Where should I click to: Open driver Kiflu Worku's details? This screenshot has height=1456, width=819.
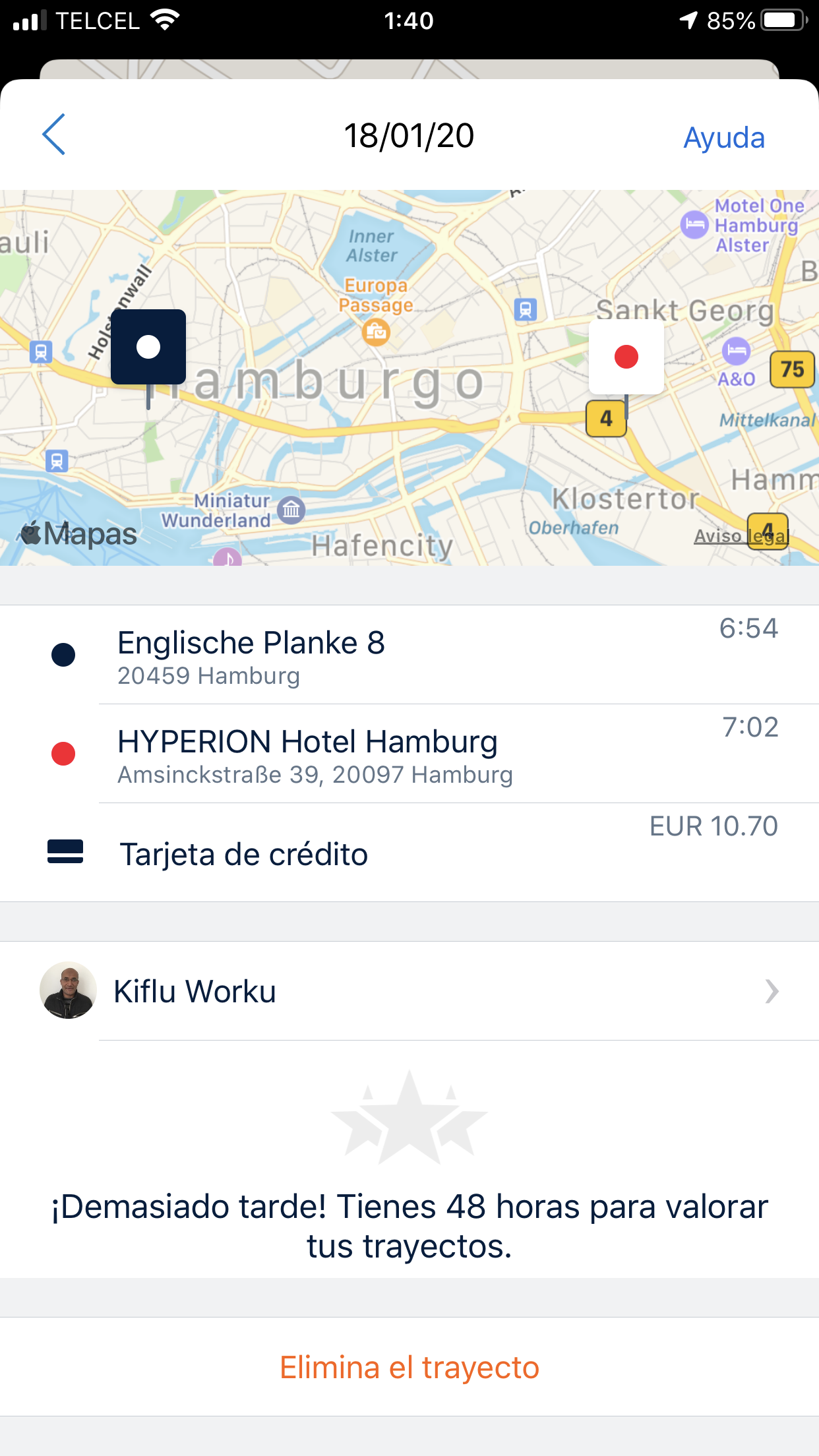(x=409, y=991)
